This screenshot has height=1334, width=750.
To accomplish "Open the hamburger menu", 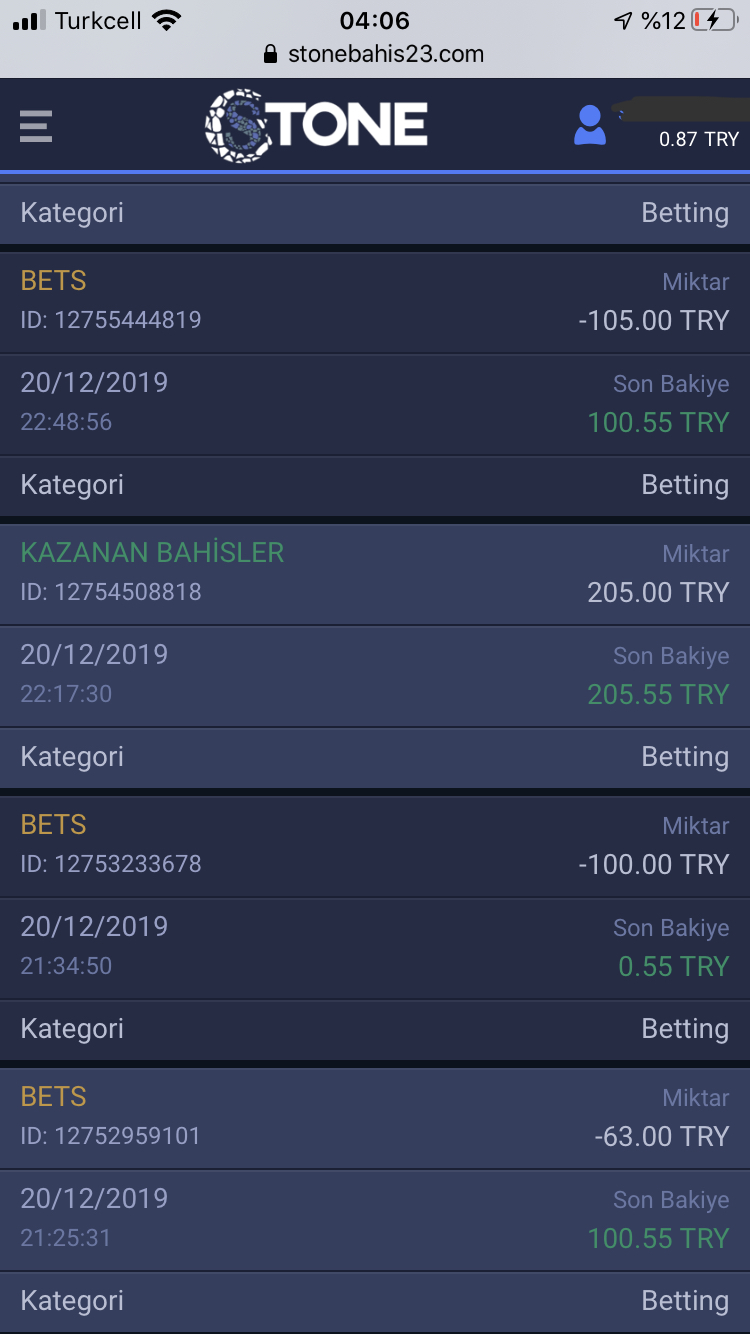I will 36,126.
